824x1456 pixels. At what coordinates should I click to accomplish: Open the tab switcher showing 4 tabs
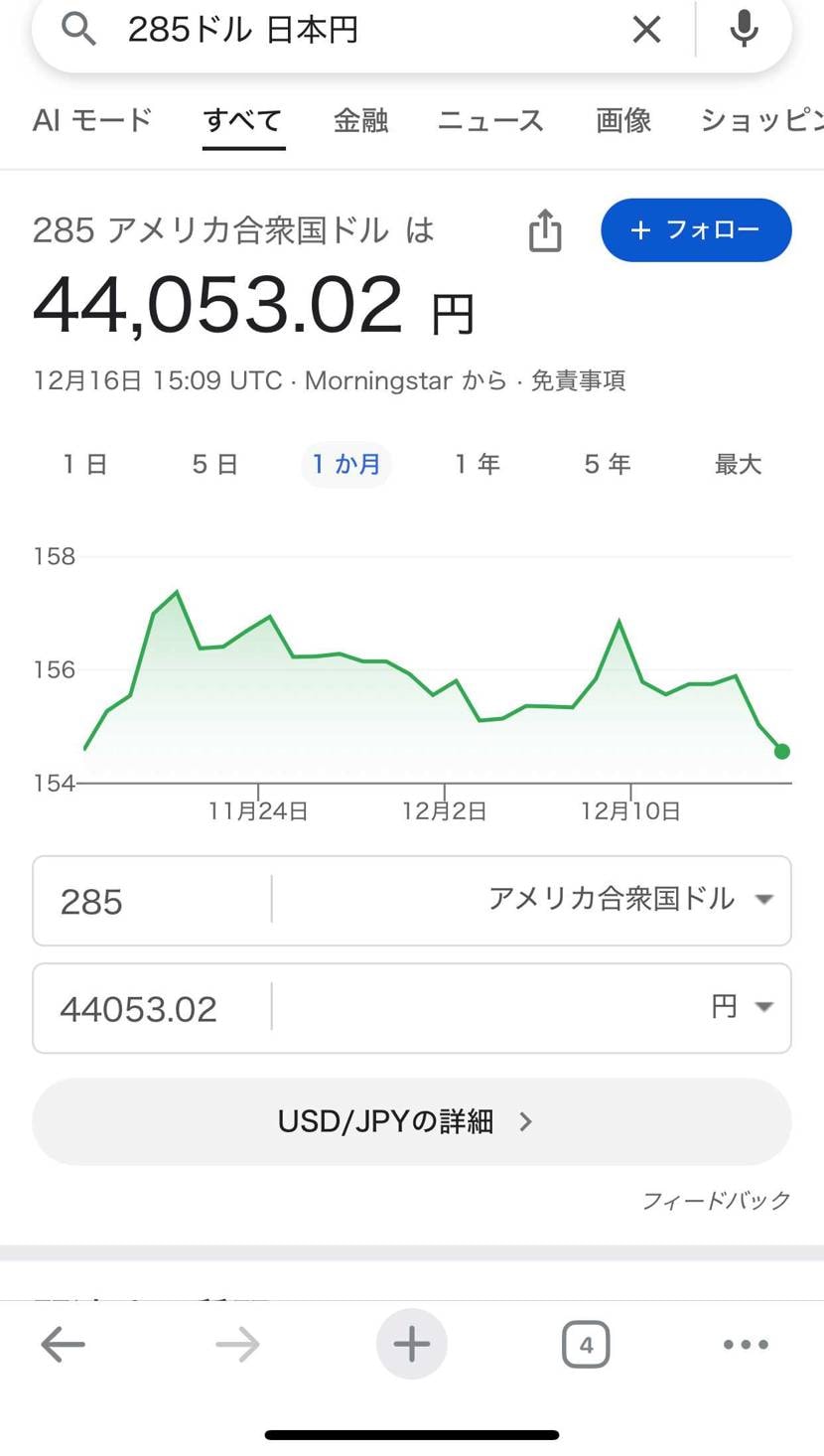(x=586, y=1344)
